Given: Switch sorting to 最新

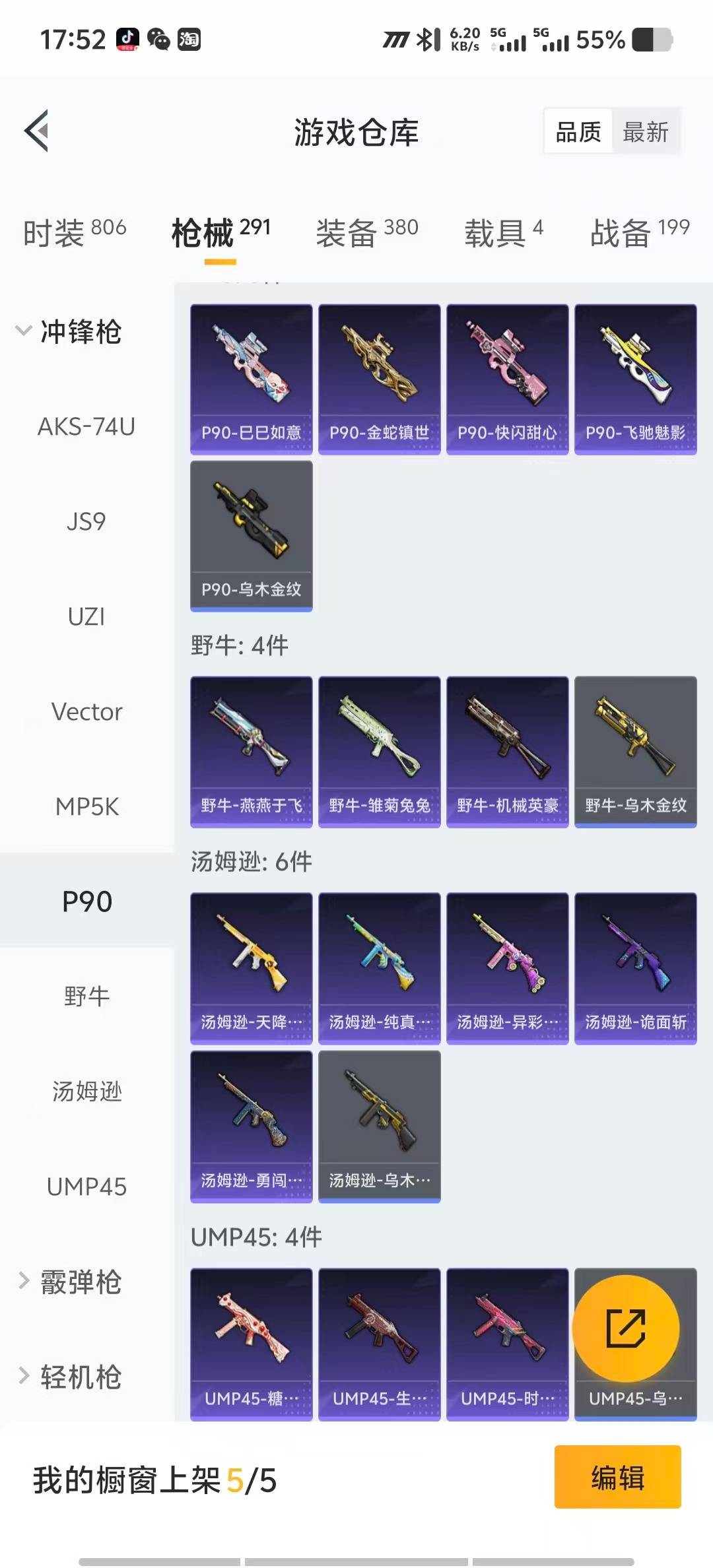Looking at the screenshot, I should [646, 131].
